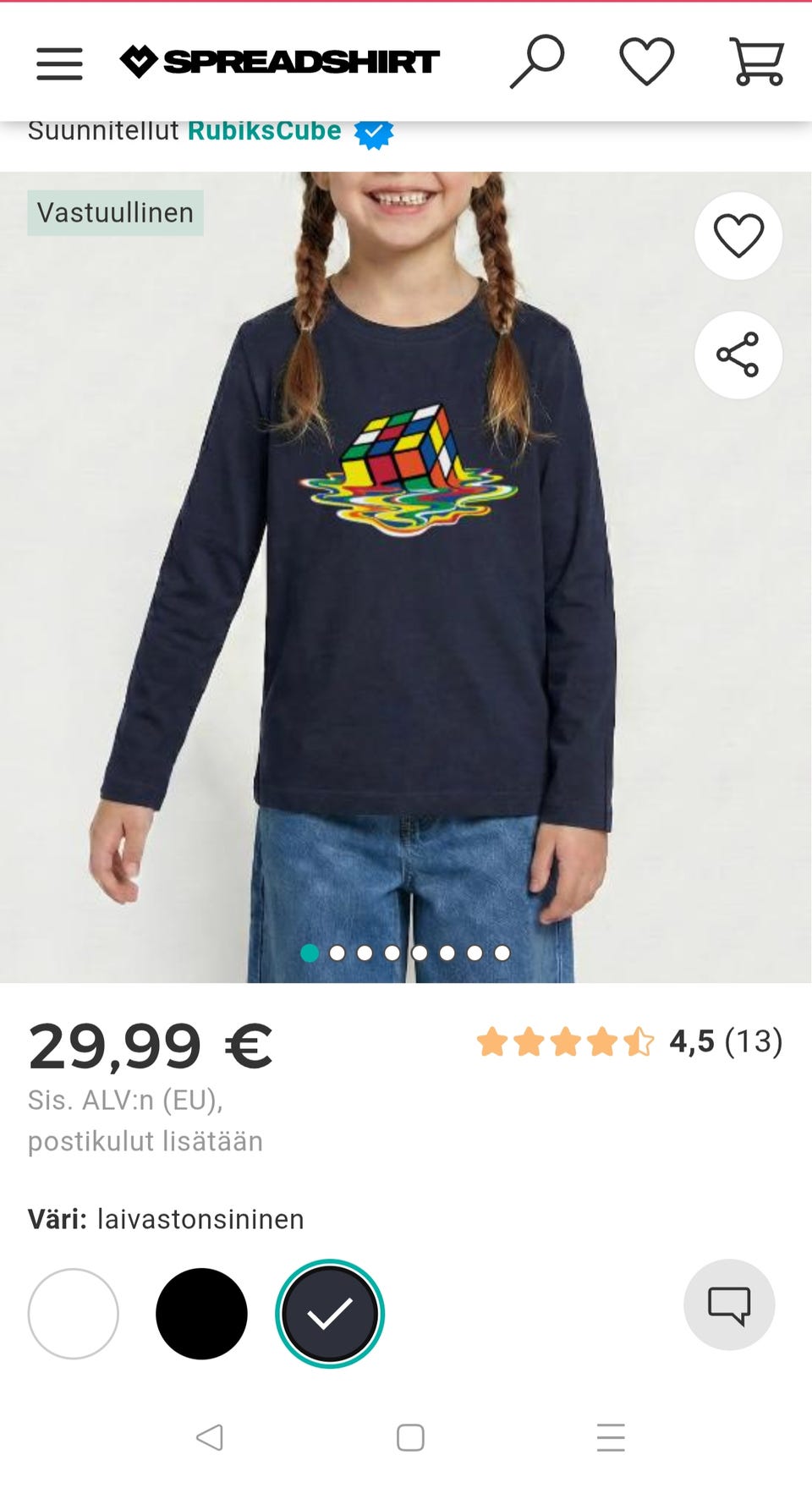The height and width of the screenshot is (1488, 812).
Task: Select the black color swatch
Action: click(x=201, y=1313)
